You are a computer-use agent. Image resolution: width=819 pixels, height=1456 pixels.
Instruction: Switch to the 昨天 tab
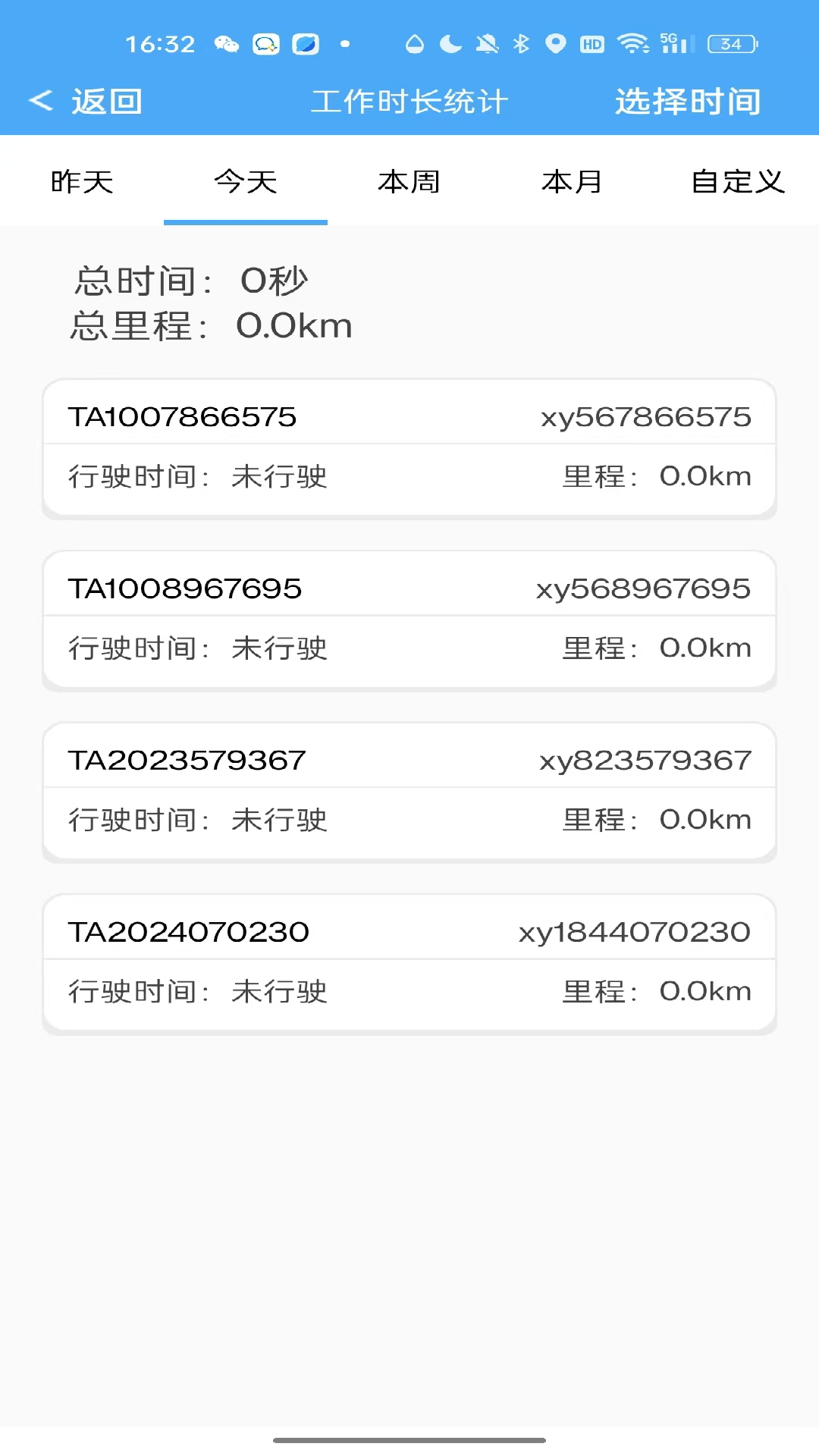point(82,181)
